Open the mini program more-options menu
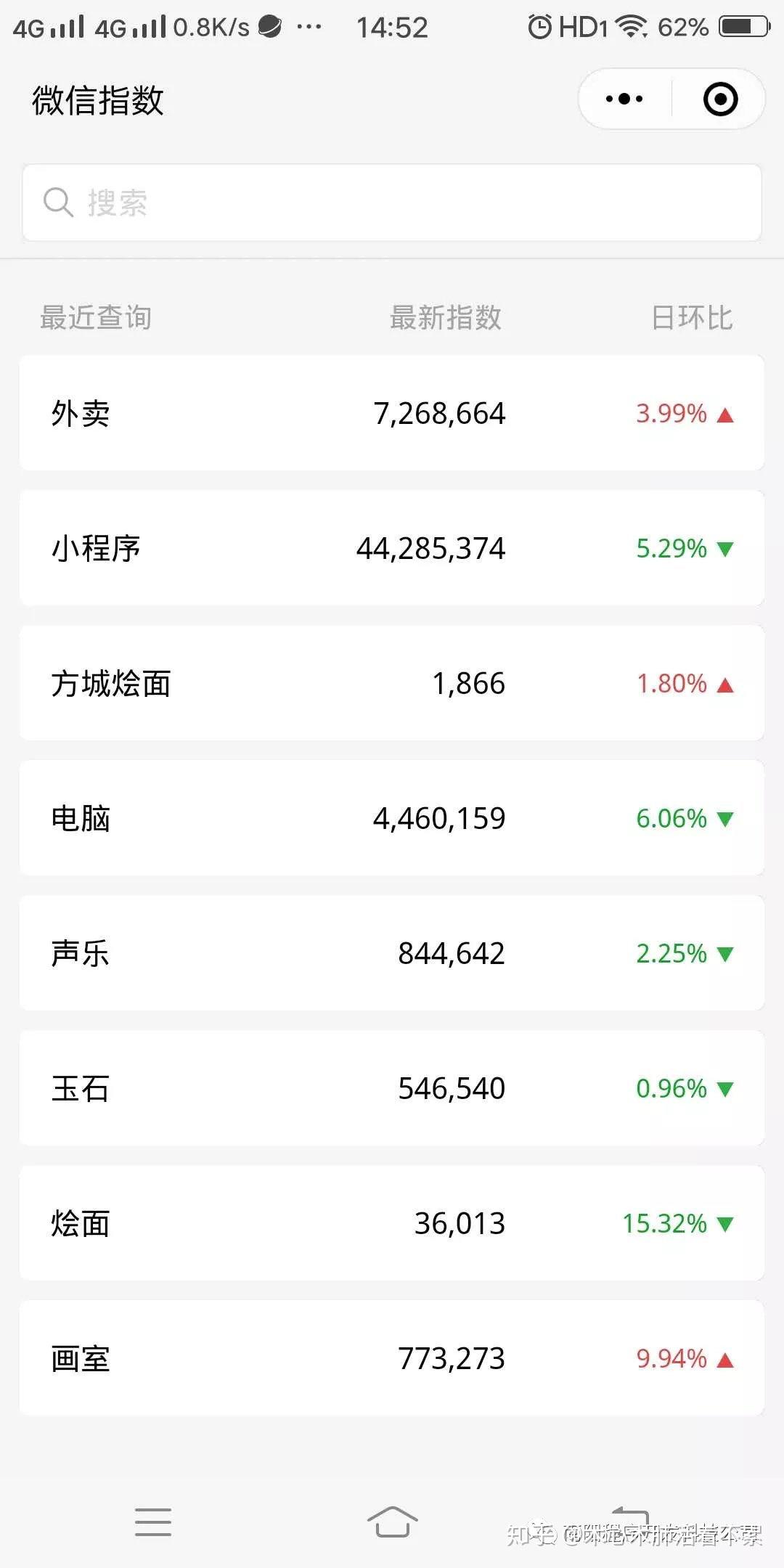 624,99
